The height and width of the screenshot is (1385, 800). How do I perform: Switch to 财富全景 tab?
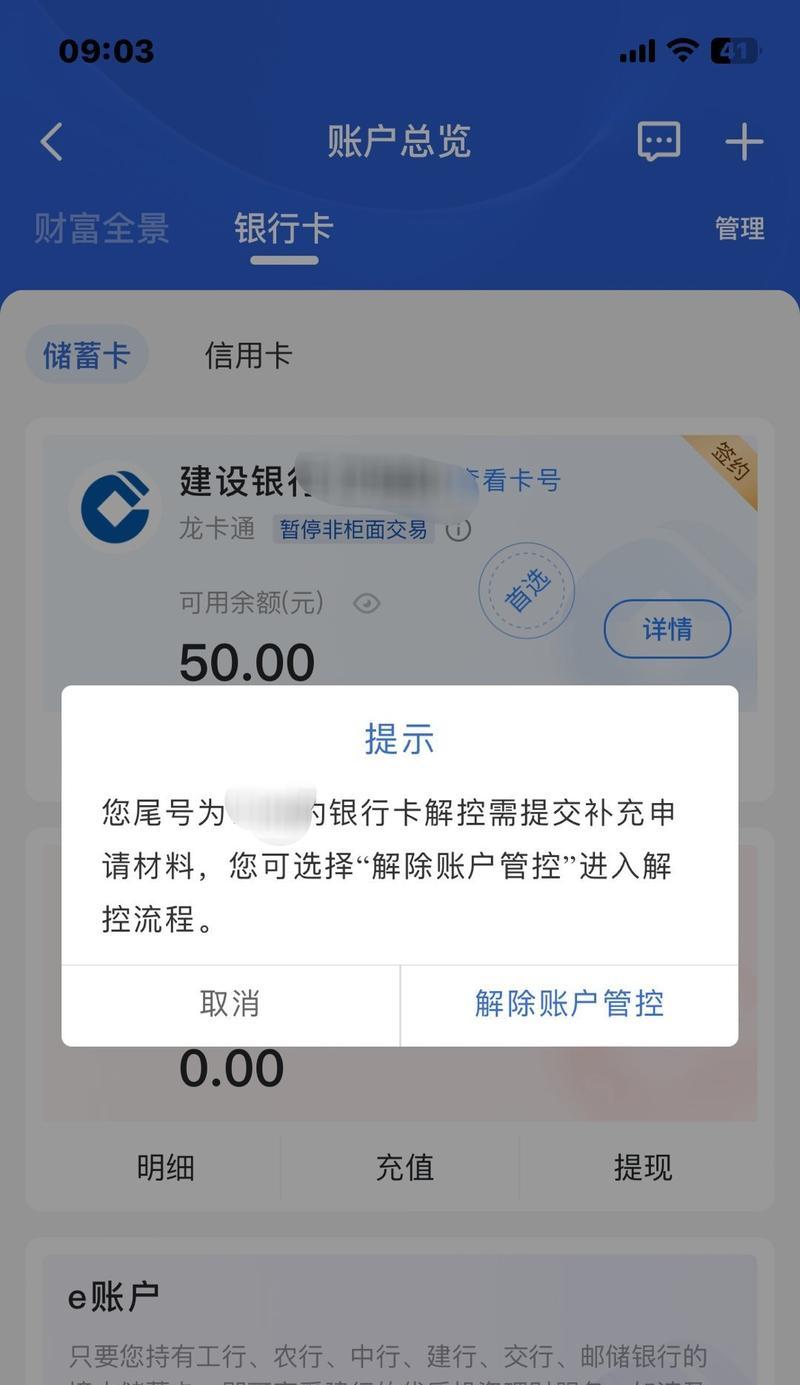point(101,228)
